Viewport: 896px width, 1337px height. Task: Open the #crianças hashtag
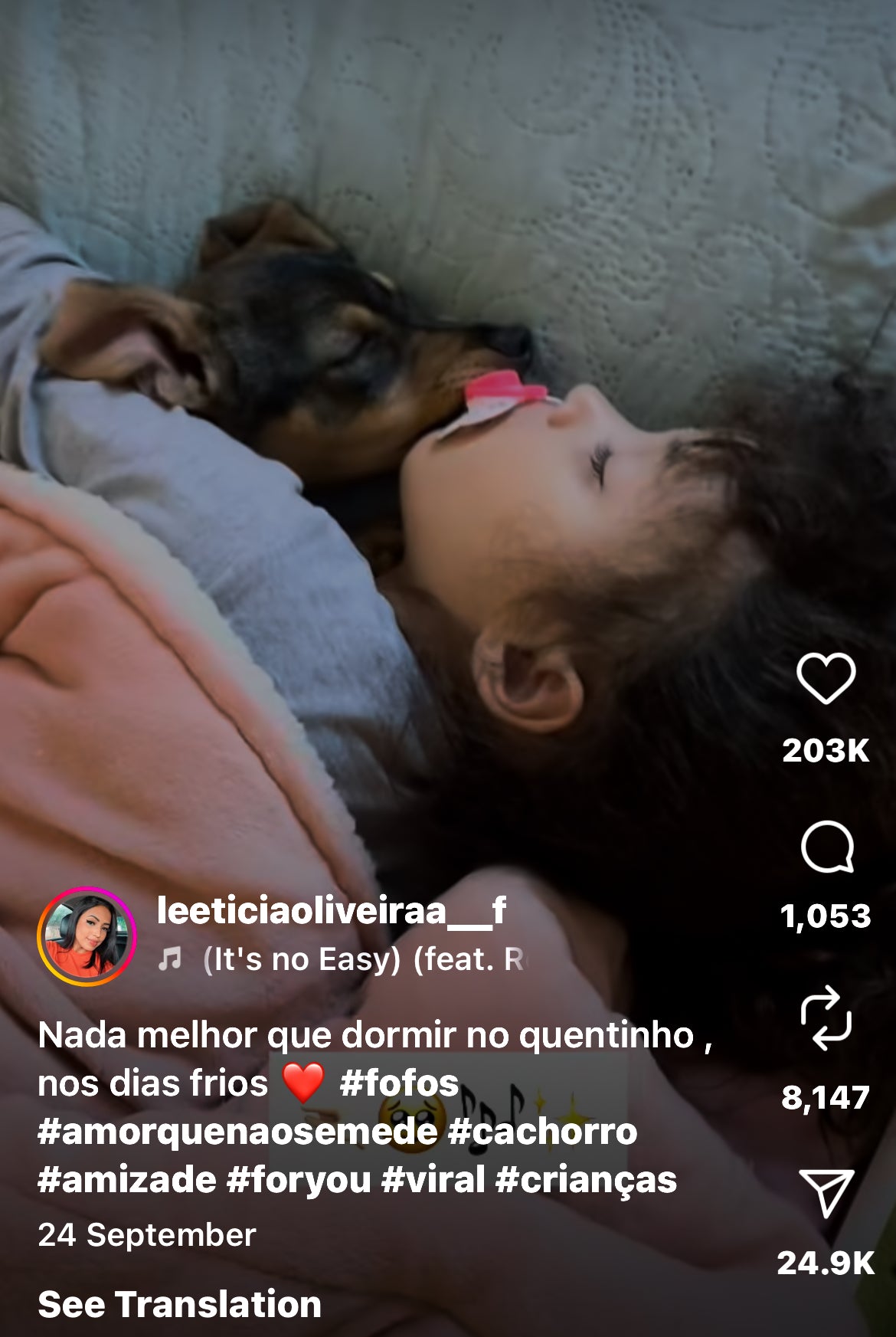[x=586, y=1180]
